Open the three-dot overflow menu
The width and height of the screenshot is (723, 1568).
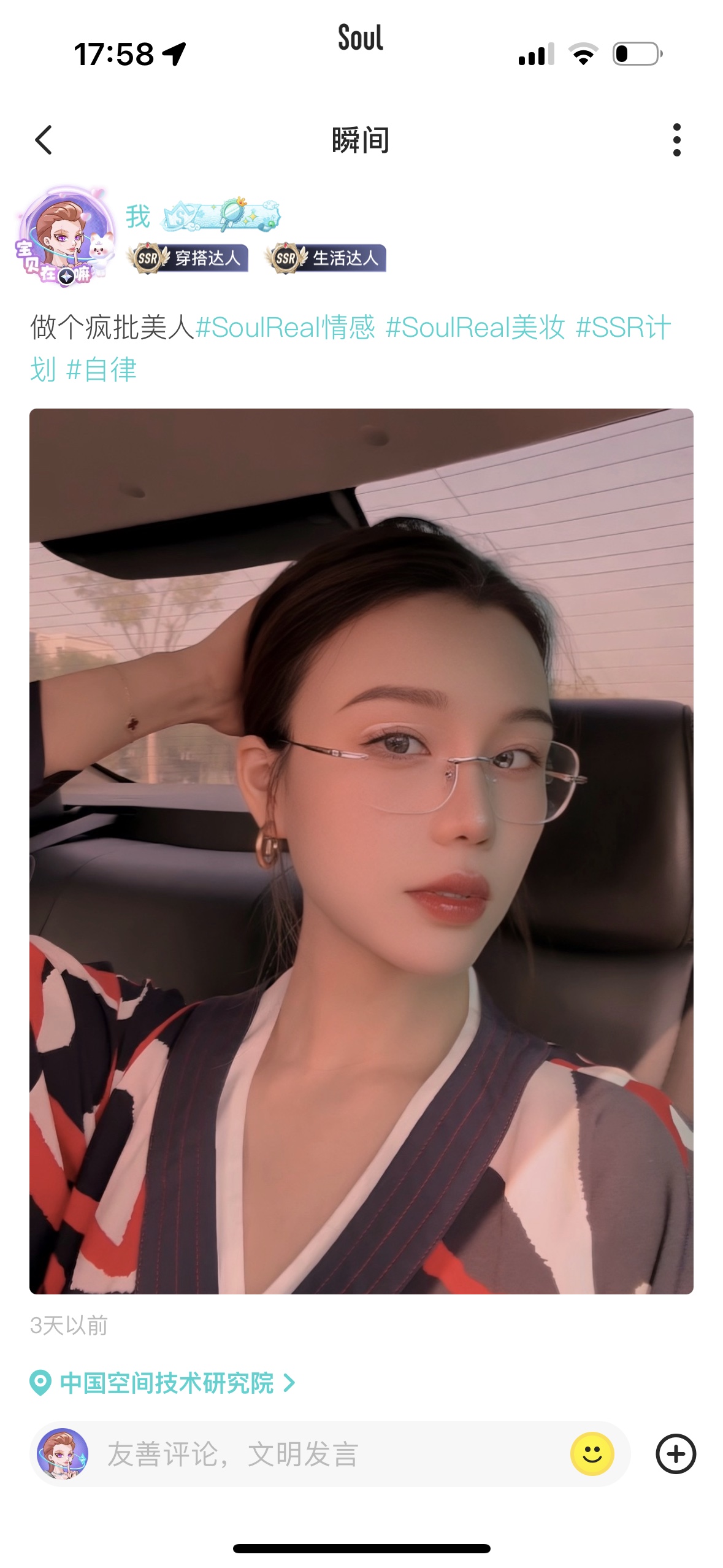pos(676,140)
